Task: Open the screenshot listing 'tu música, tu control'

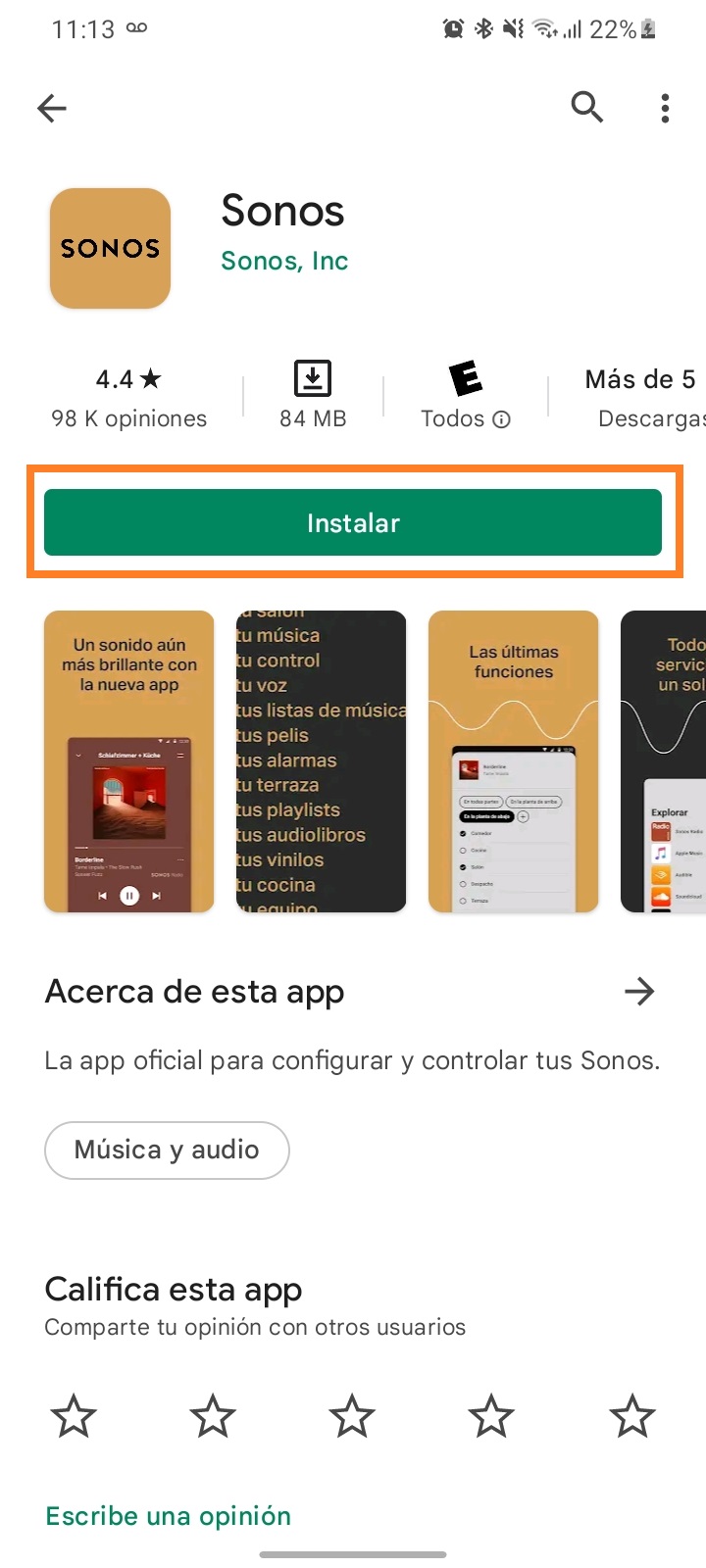Action: tap(322, 761)
